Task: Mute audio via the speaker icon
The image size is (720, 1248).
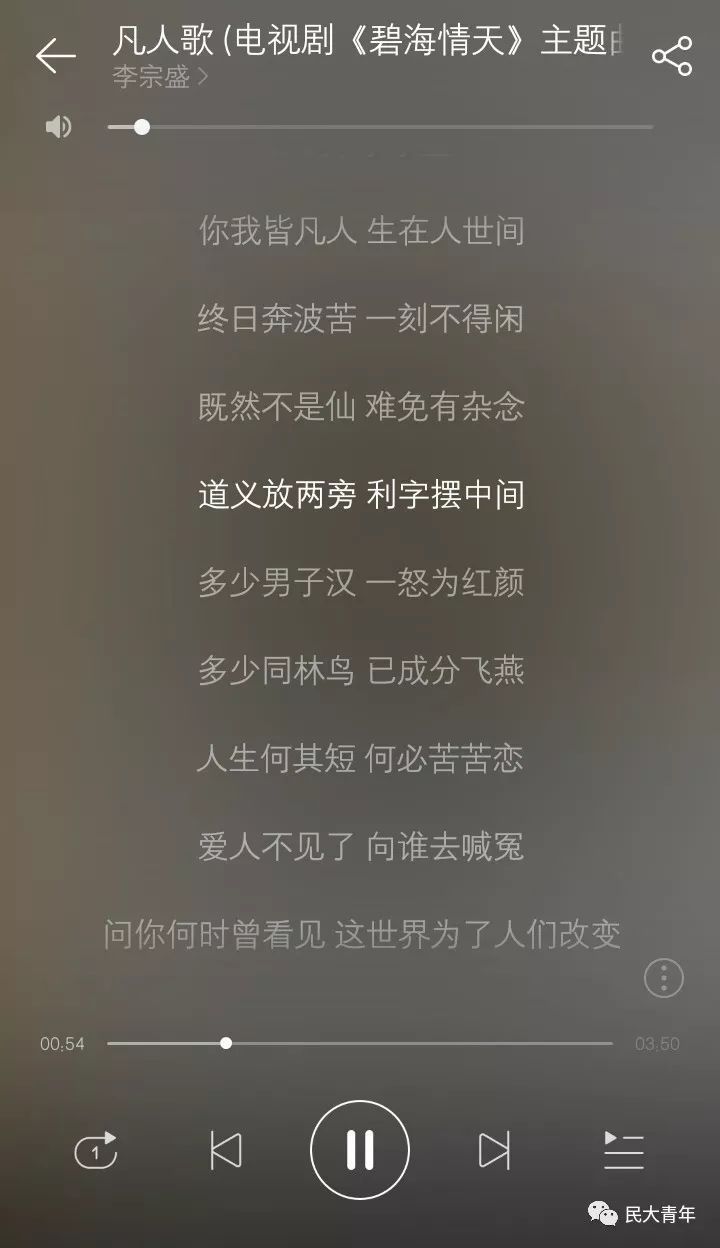Action: [x=58, y=126]
